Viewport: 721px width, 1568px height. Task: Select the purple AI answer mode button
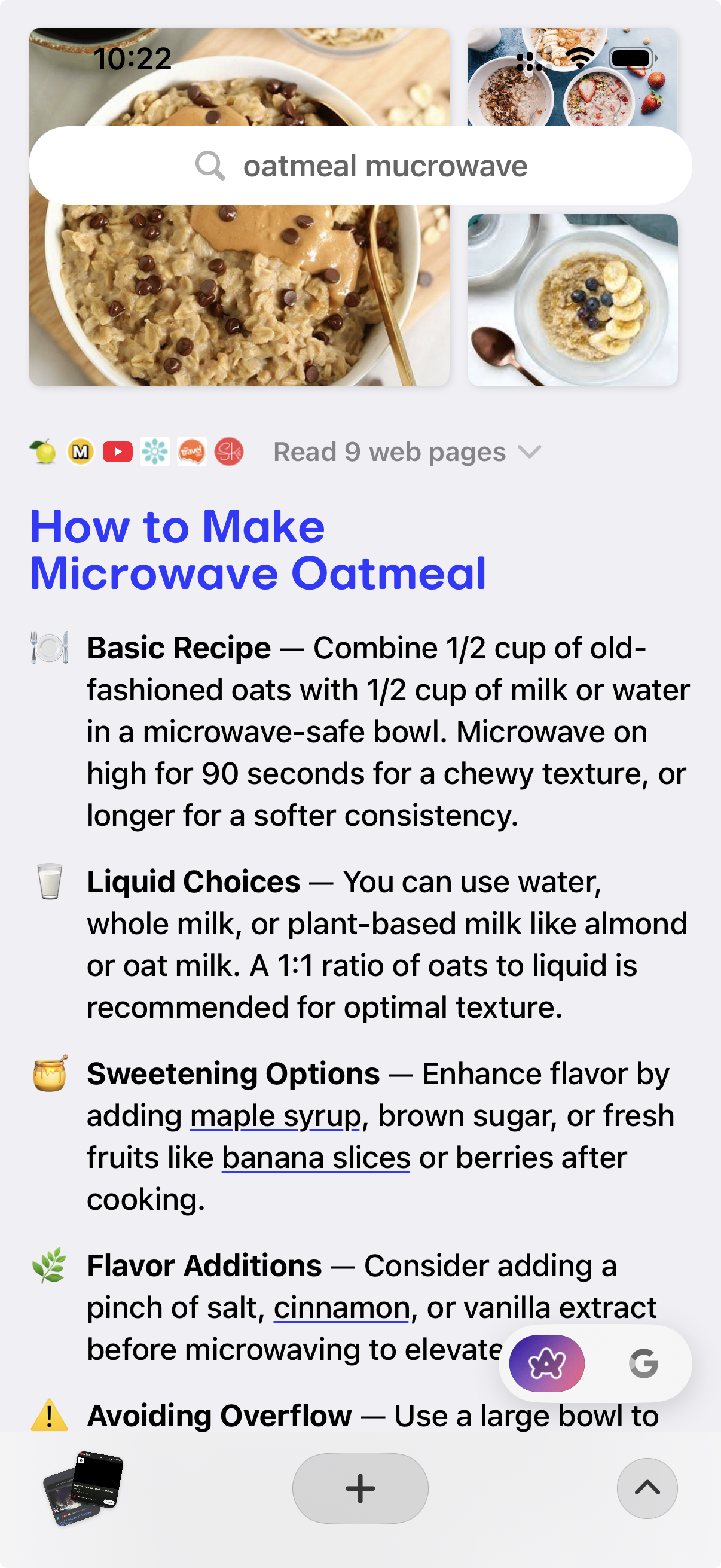(546, 1363)
